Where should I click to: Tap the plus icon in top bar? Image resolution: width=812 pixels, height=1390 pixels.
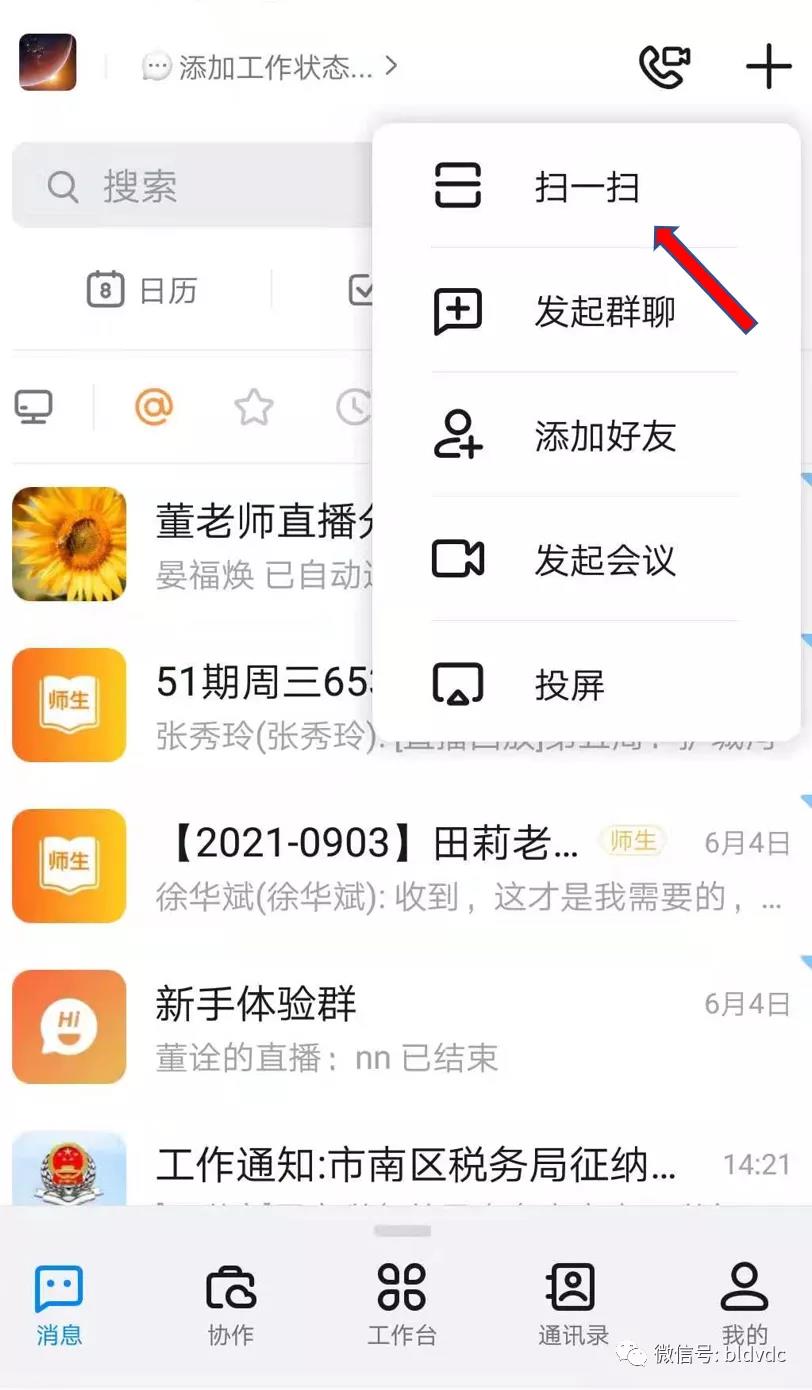[768, 67]
